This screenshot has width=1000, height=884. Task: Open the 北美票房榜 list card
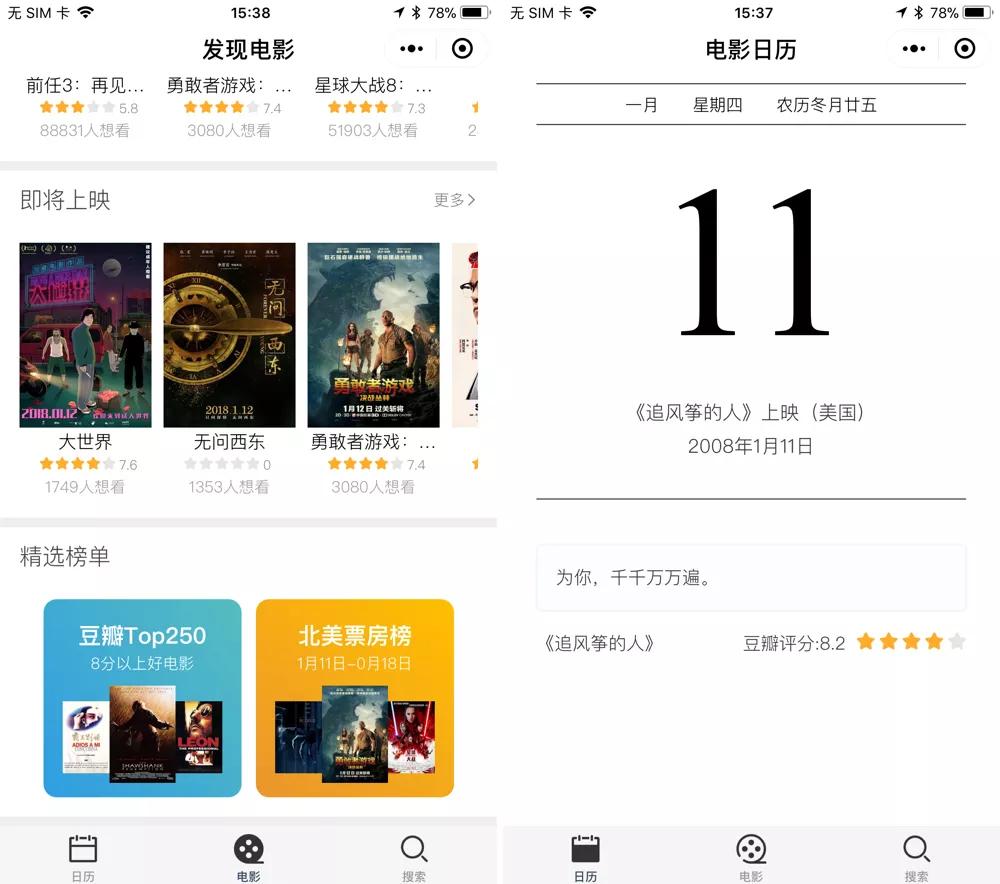pos(355,697)
